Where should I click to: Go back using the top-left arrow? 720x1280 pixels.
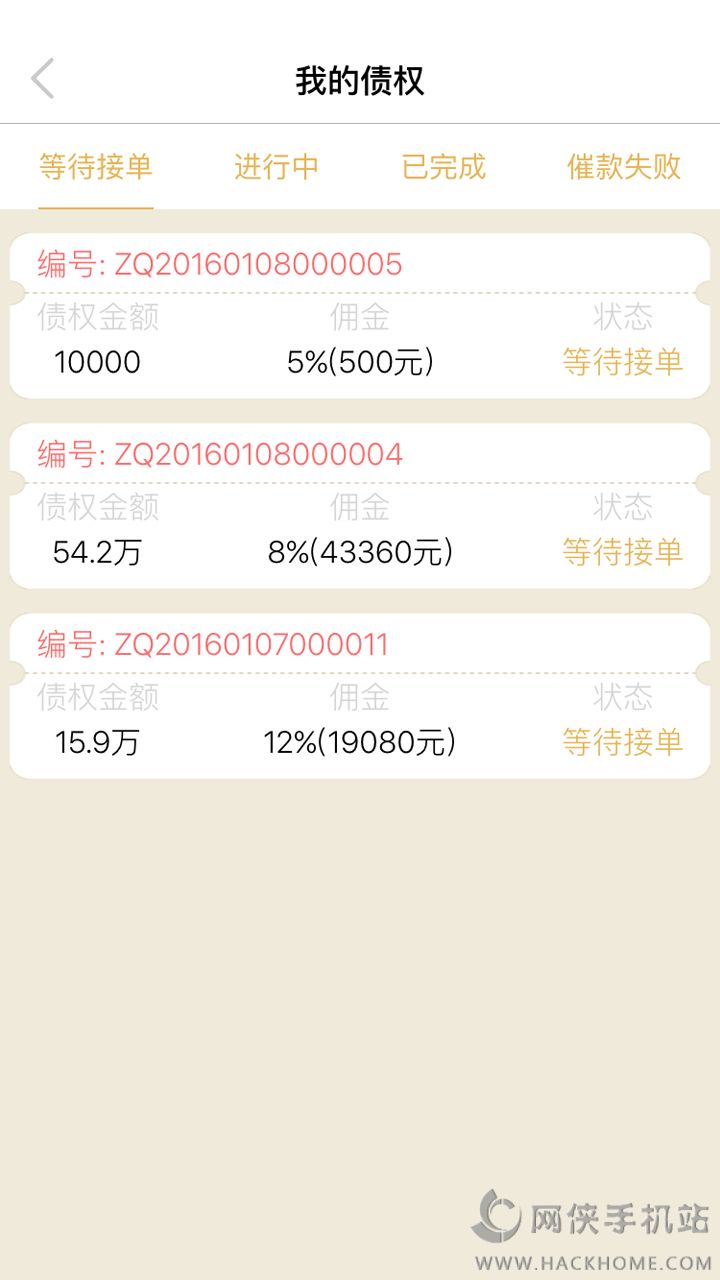(43, 79)
